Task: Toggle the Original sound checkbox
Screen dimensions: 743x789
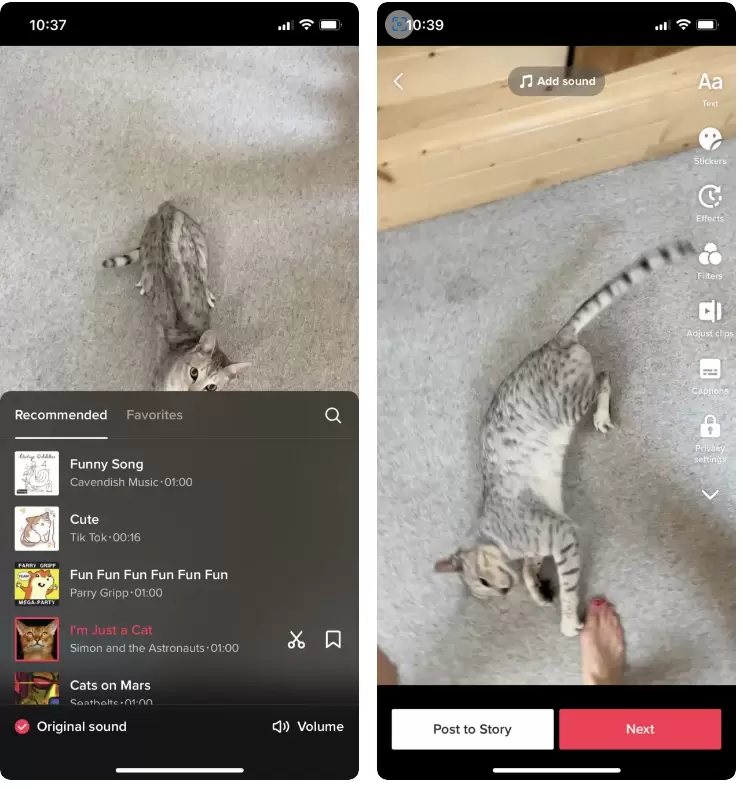Action: coord(22,727)
